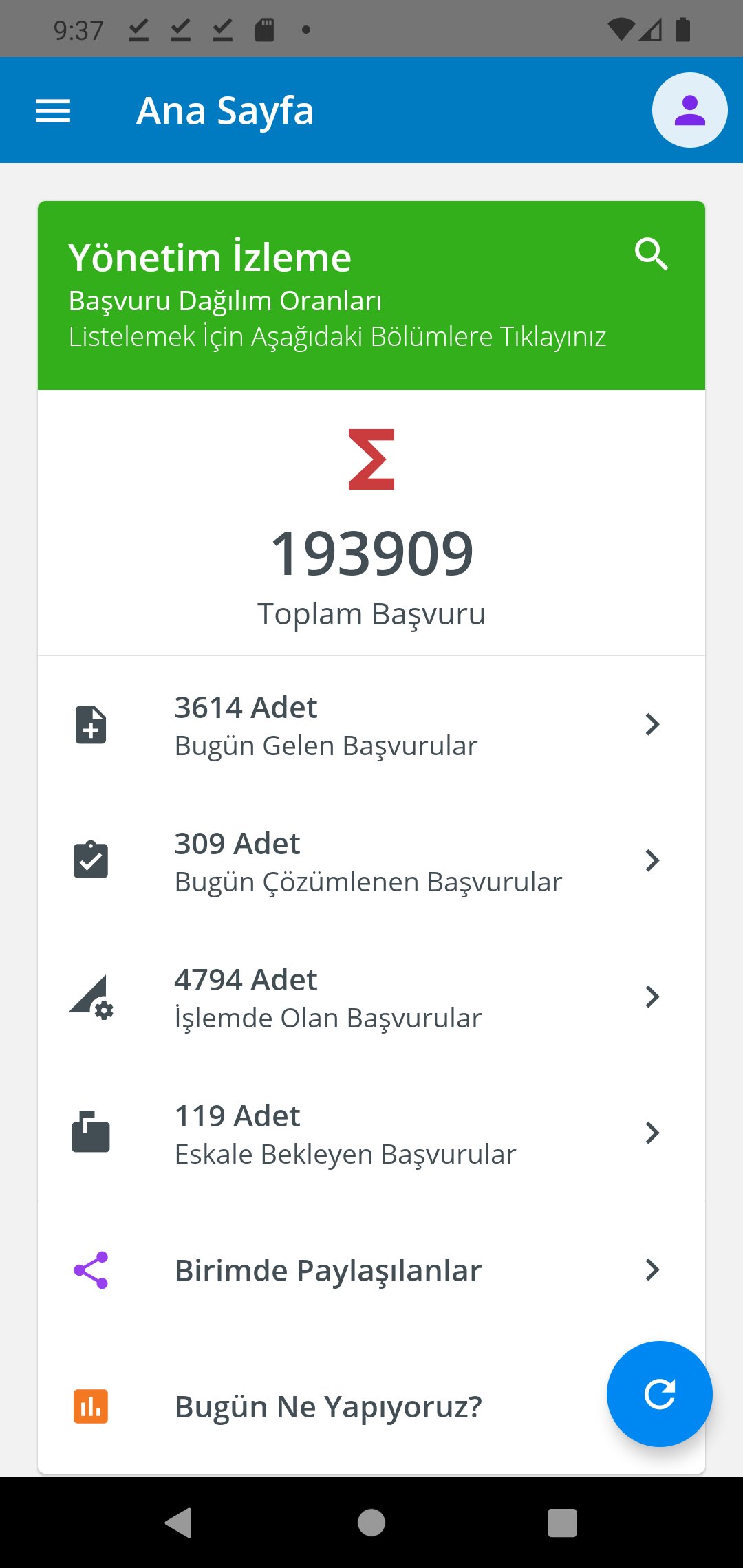Open the hamburger navigation drawer
The image size is (743, 1568).
click(x=53, y=111)
